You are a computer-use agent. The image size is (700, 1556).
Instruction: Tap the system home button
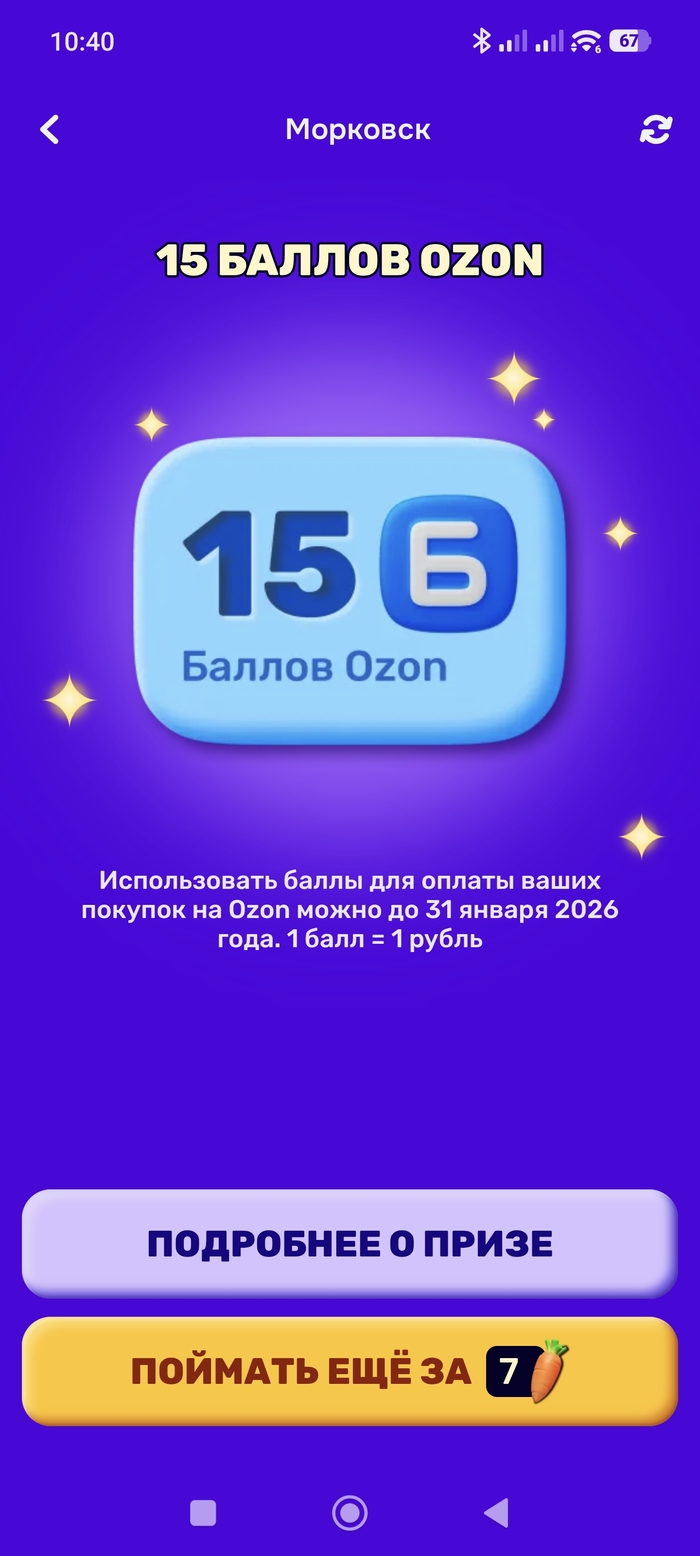point(349,1513)
